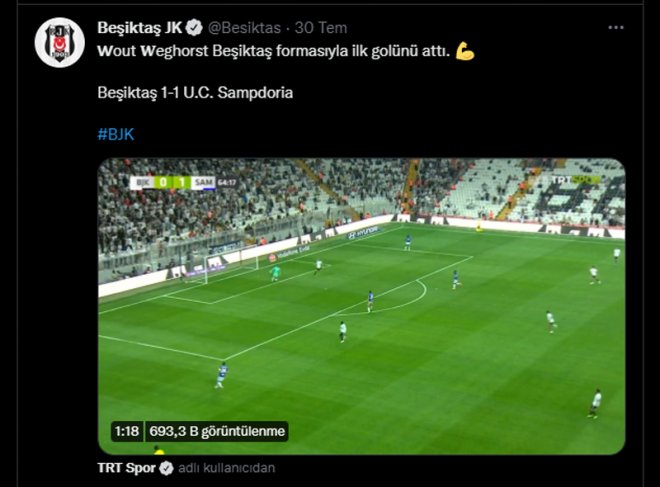Play the Beşiktaş match video
The height and width of the screenshot is (487, 660).
(361, 306)
